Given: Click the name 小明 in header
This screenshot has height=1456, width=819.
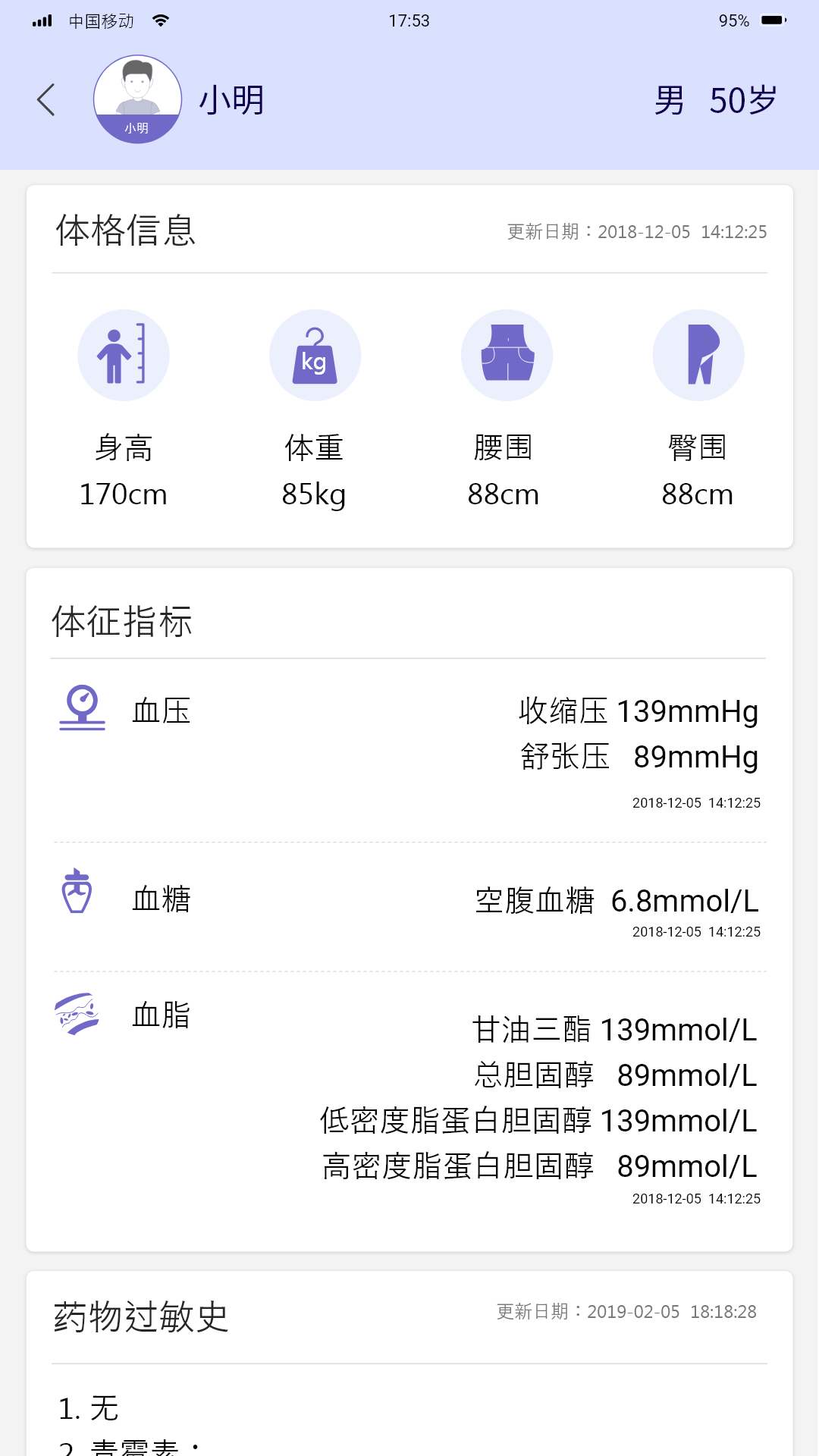Looking at the screenshot, I should [232, 99].
